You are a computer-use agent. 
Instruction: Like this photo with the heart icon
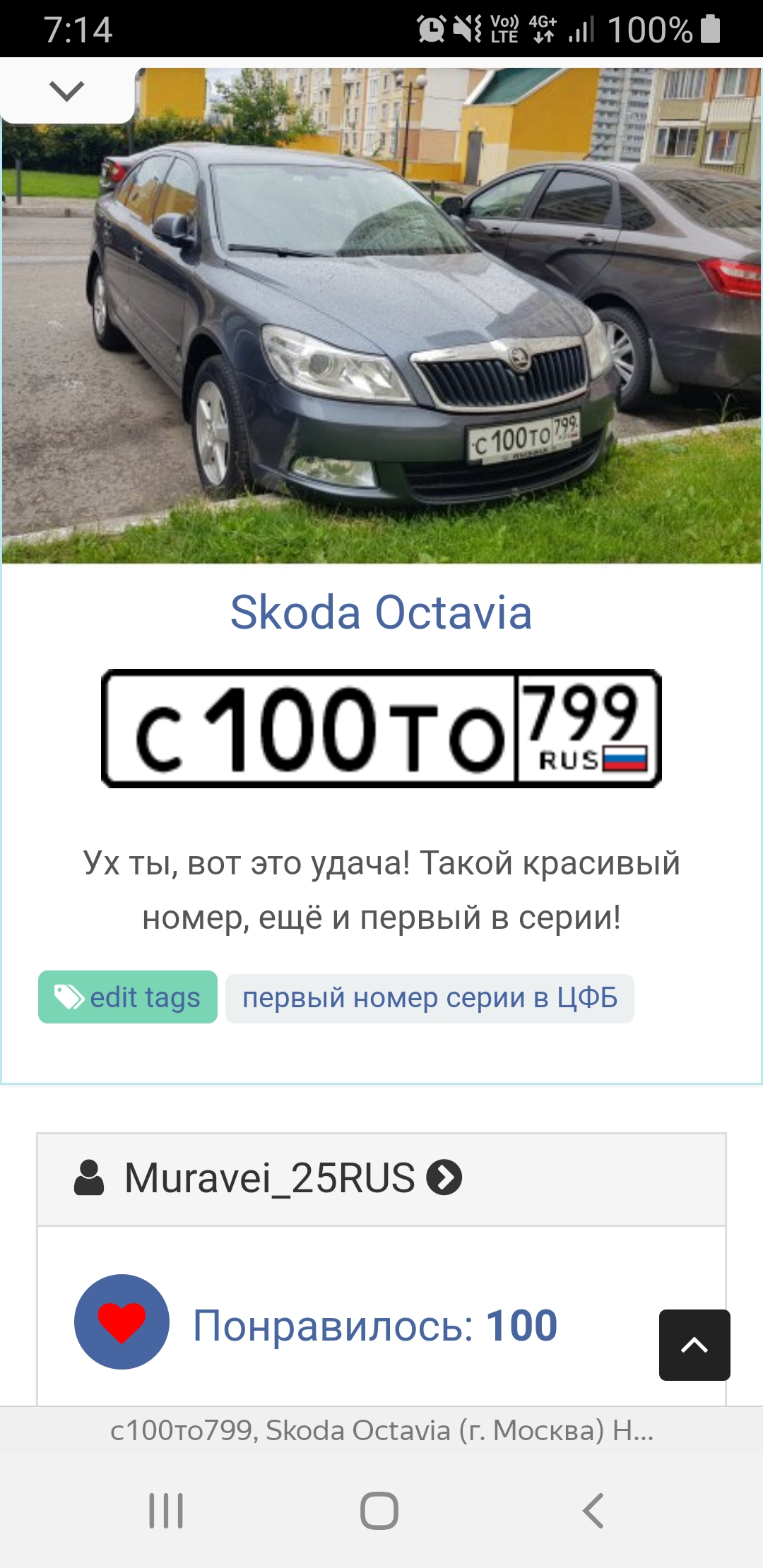[122, 1321]
